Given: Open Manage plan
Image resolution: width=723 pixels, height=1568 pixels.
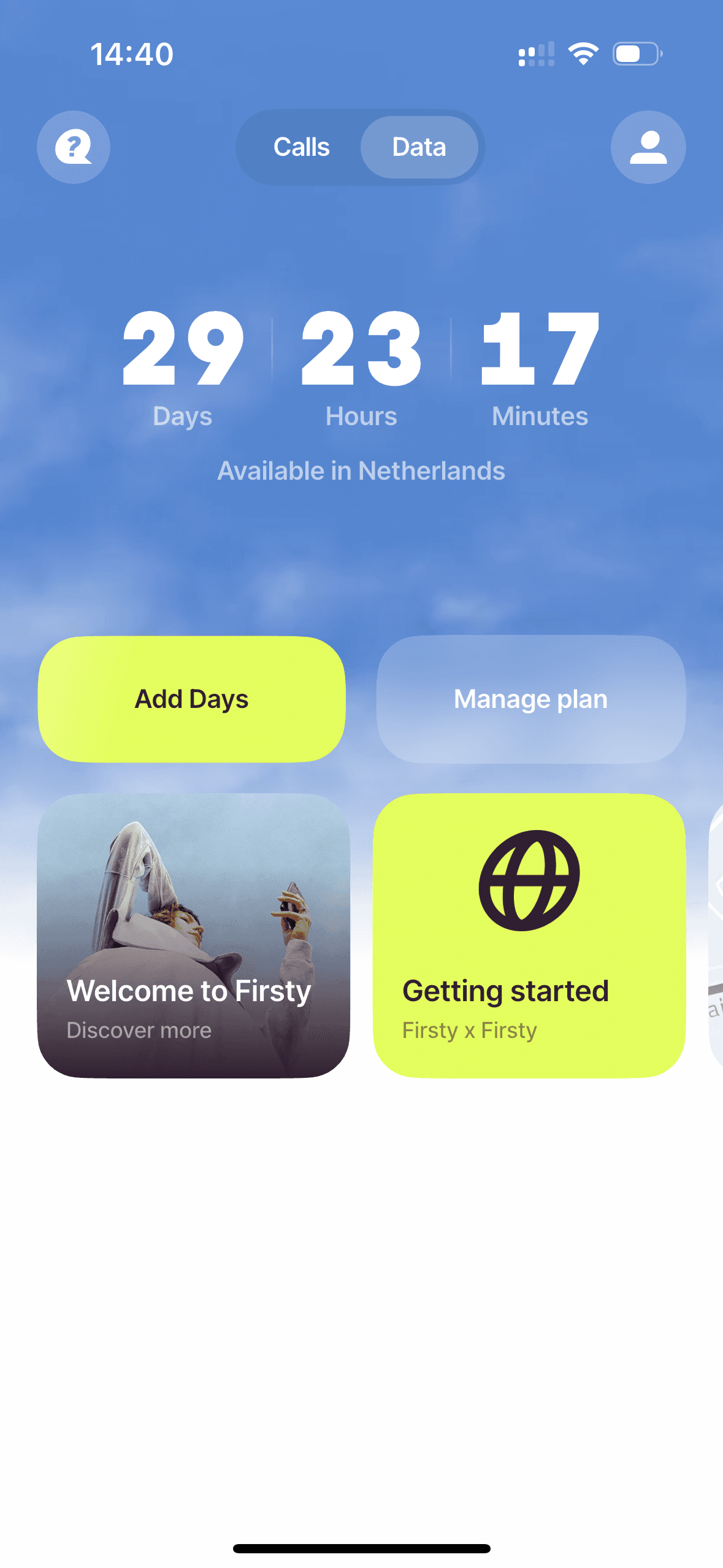Looking at the screenshot, I should click(x=531, y=699).
